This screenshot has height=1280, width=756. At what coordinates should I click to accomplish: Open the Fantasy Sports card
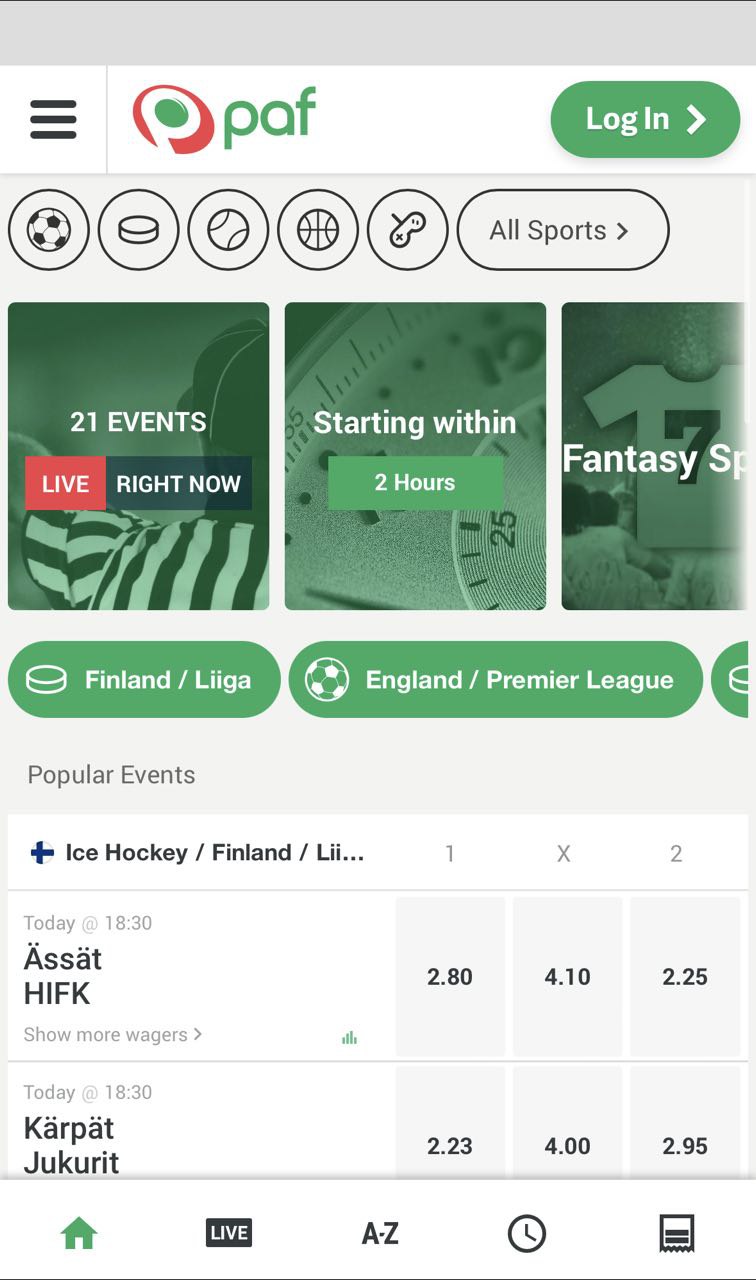[655, 456]
